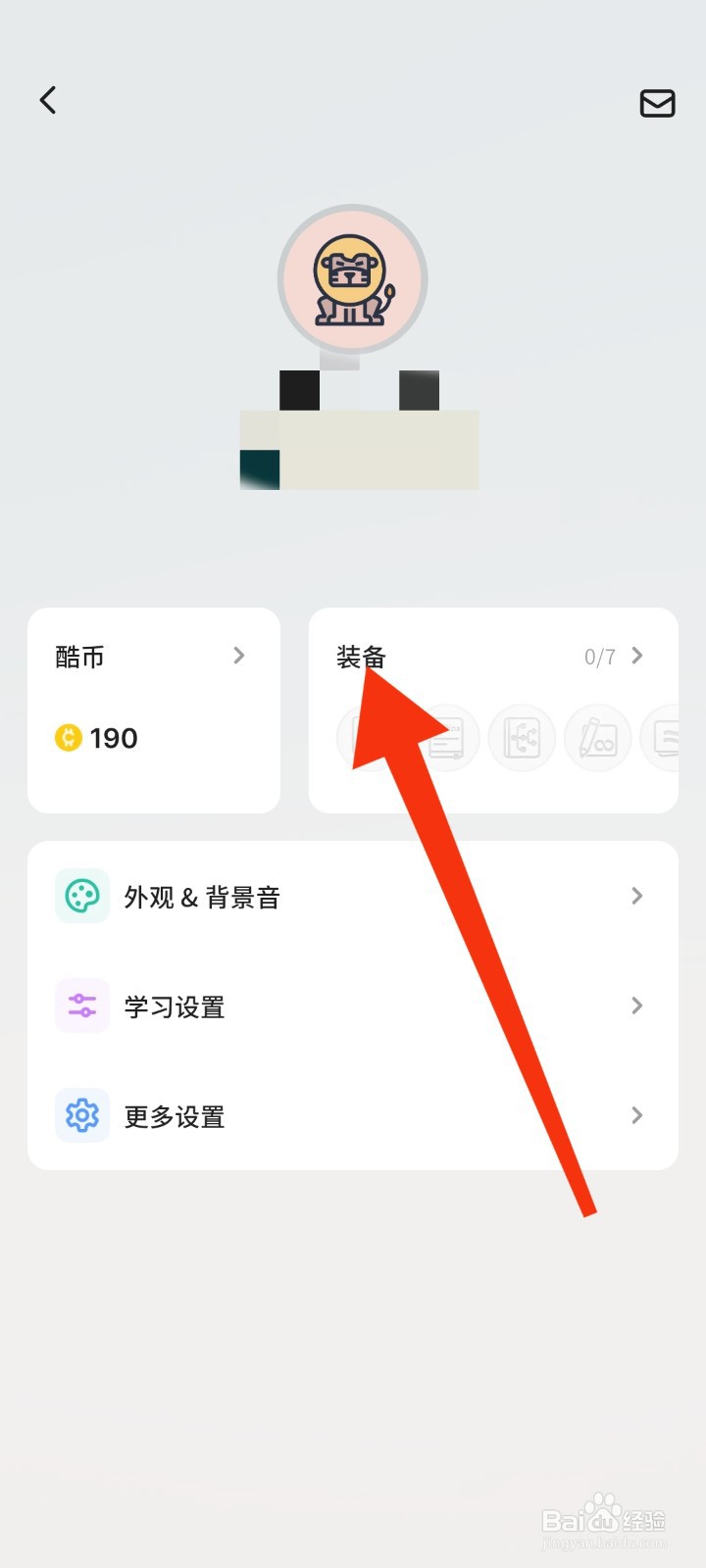Expand the 酷币 card chevron

click(x=238, y=656)
